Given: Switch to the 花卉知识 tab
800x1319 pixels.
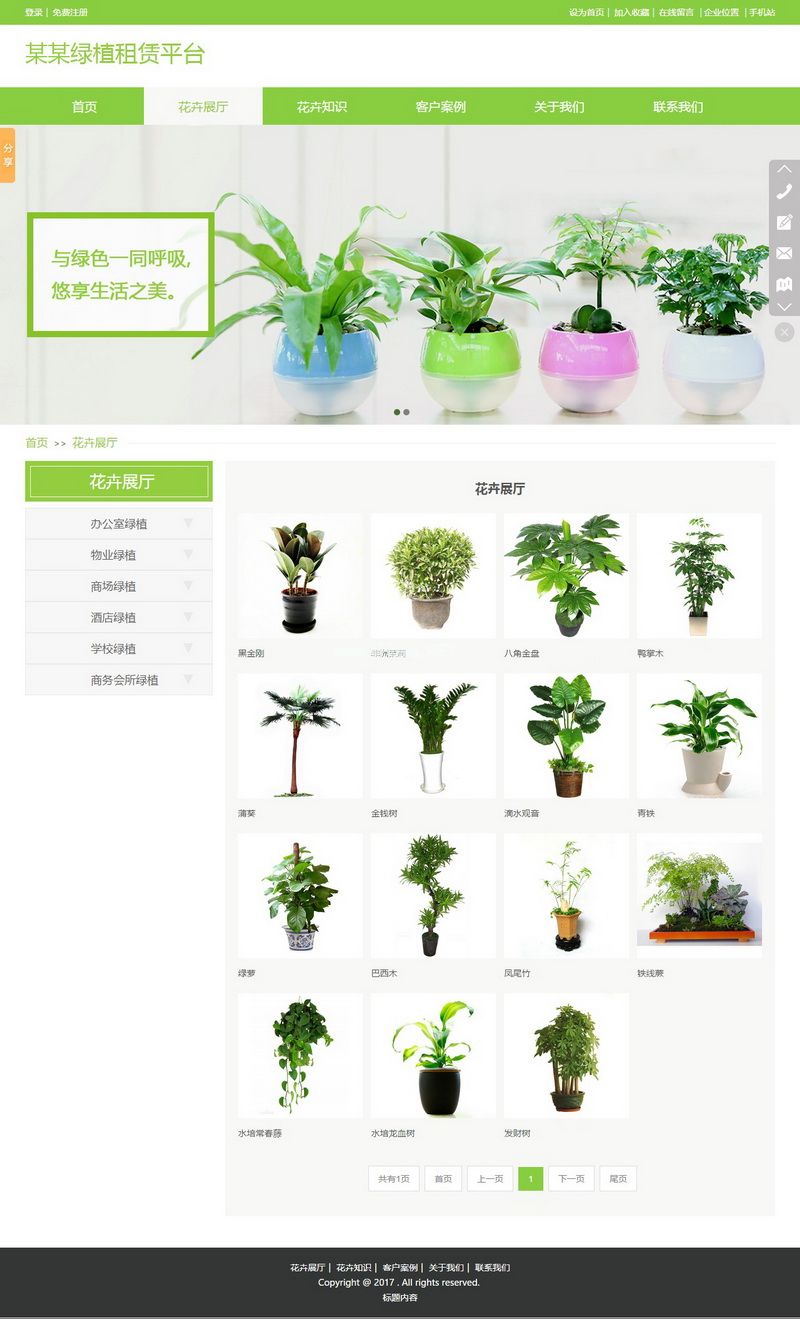Looking at the screenshot, I should (321, 107).
